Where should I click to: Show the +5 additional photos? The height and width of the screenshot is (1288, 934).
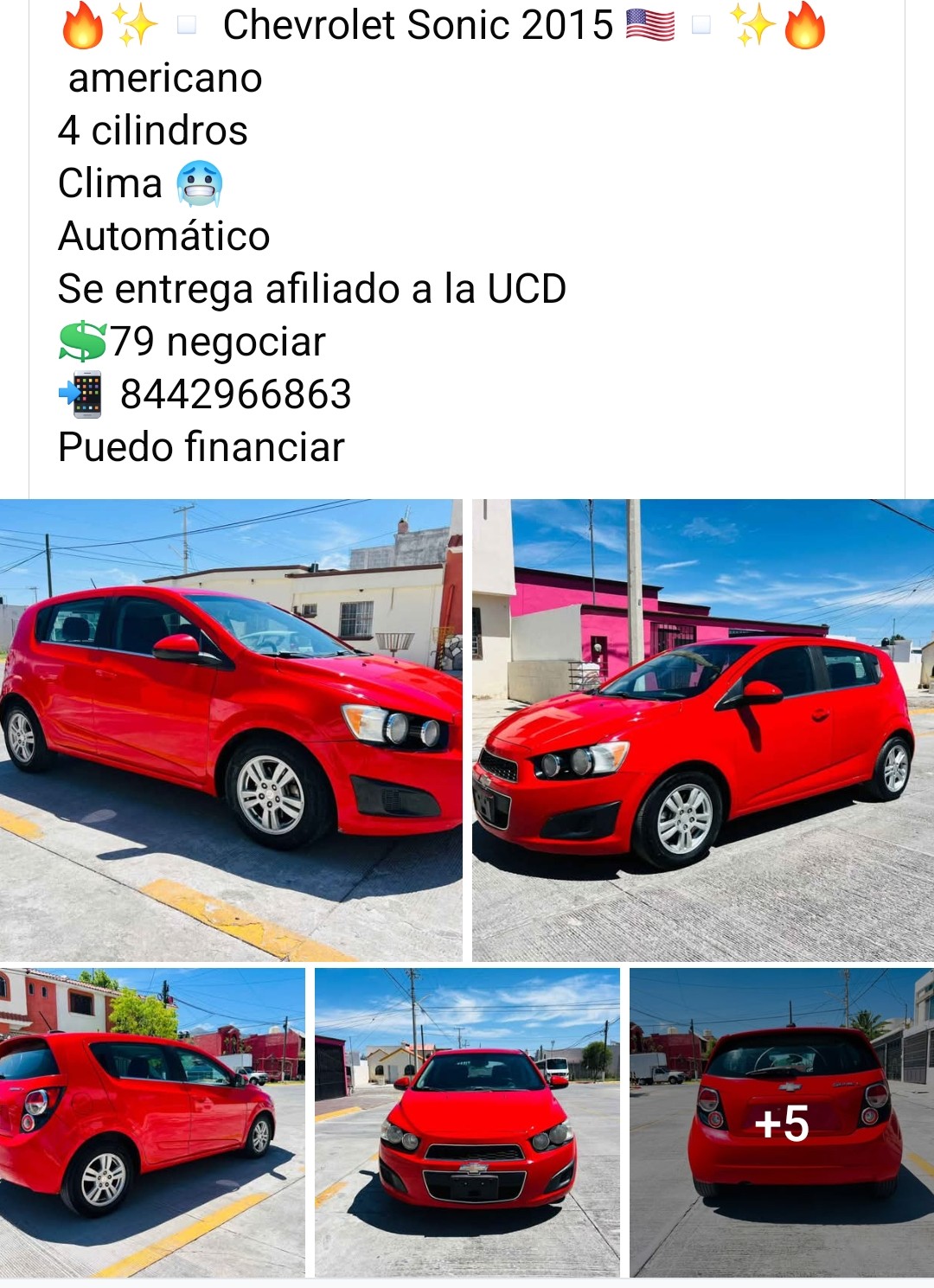point(782,1122)
